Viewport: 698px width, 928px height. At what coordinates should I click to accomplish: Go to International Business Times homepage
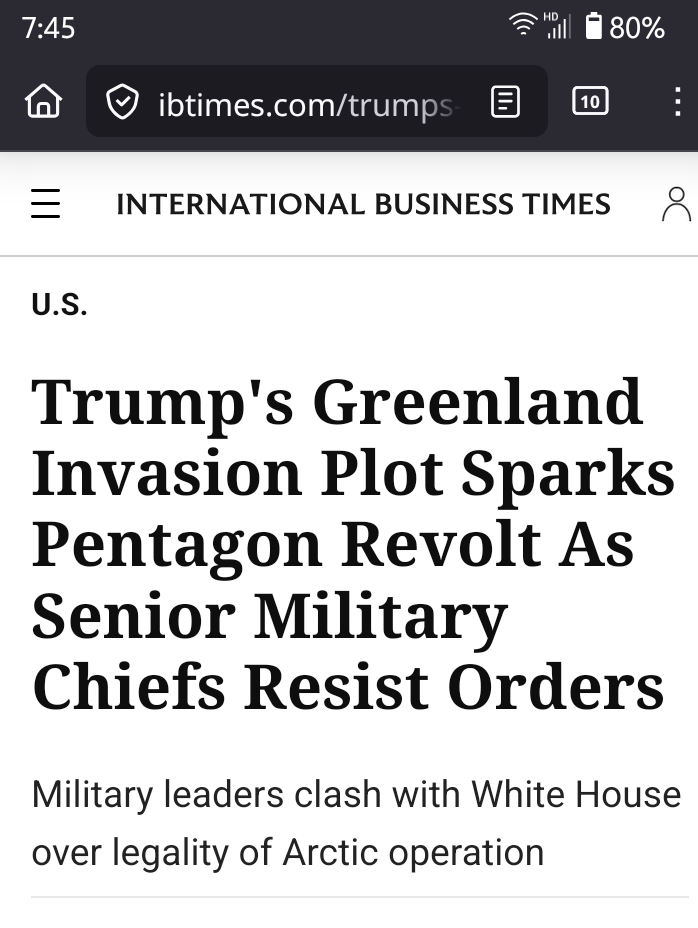click(x=363, y=204)
